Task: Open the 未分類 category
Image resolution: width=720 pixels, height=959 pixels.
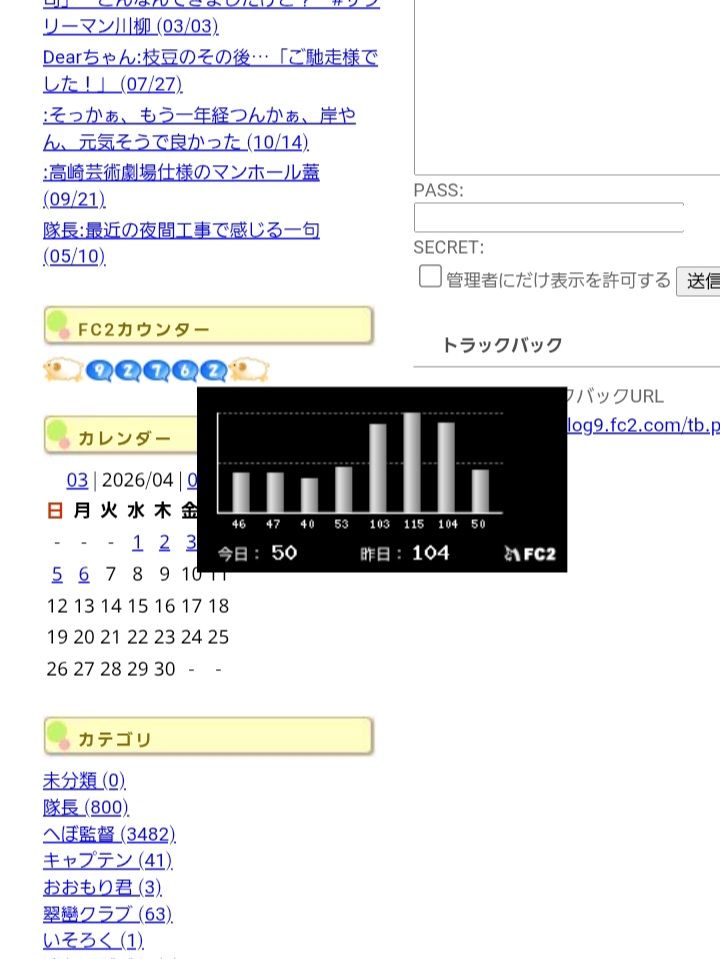Action: [x=84, y=780]
